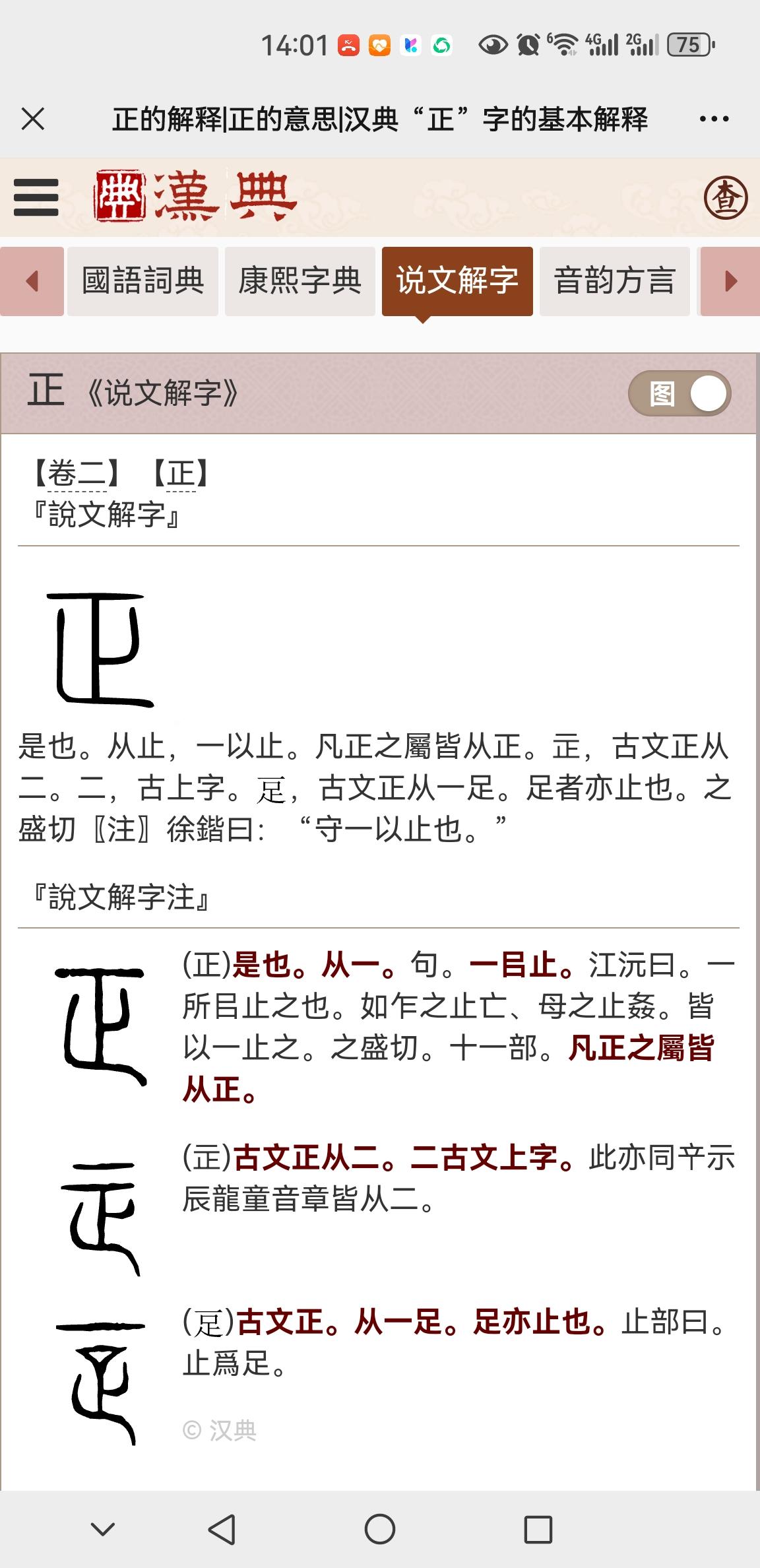Close the web page view
Image resolution: width=760 pixels, height=1568 pixels.
tap(33, 119)
